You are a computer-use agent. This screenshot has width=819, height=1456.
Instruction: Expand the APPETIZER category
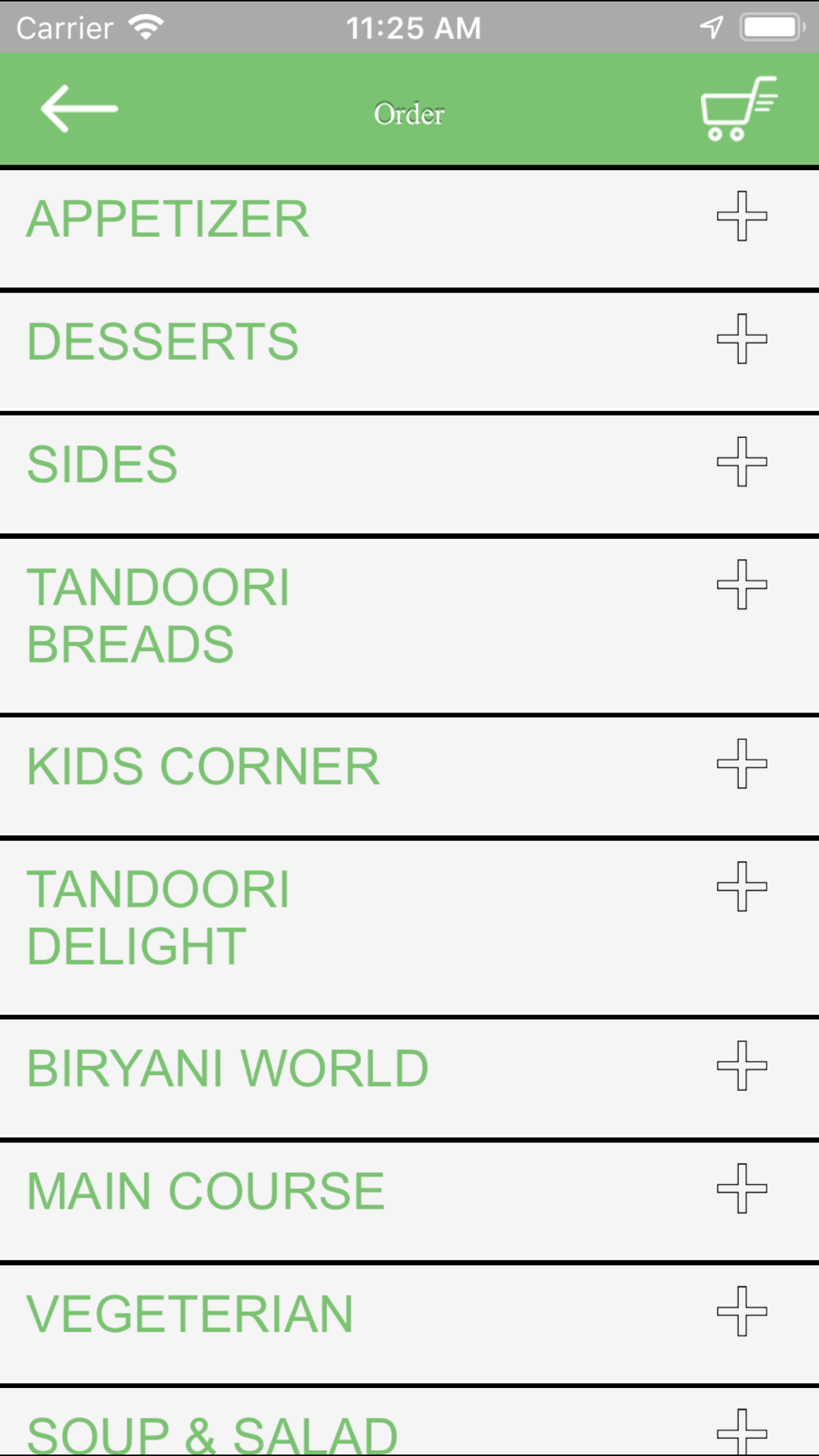pos(409,228)
